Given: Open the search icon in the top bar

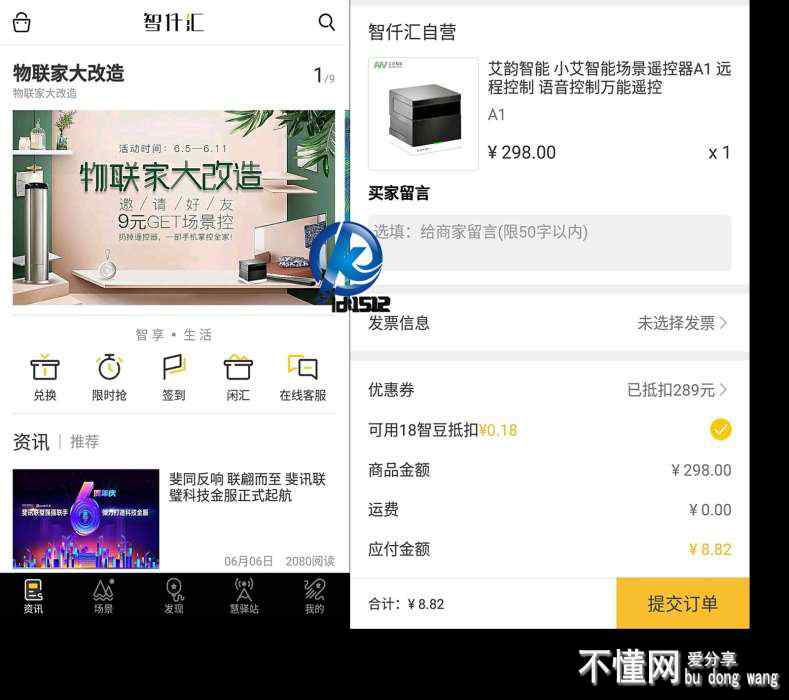Looking at the screenshot, I should (x=326, y=22).
